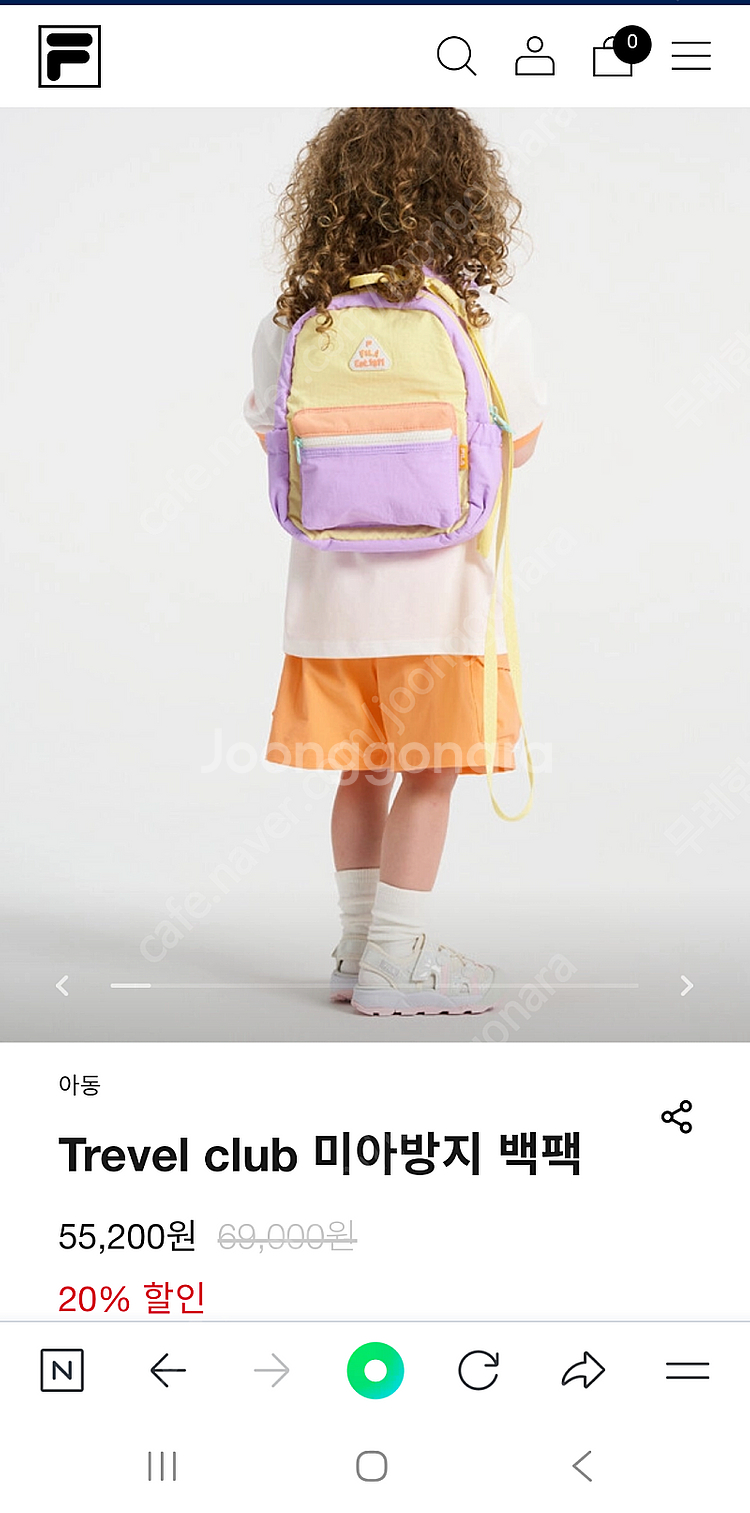Open recent apps from the navigation bar

coord(162,1467)
